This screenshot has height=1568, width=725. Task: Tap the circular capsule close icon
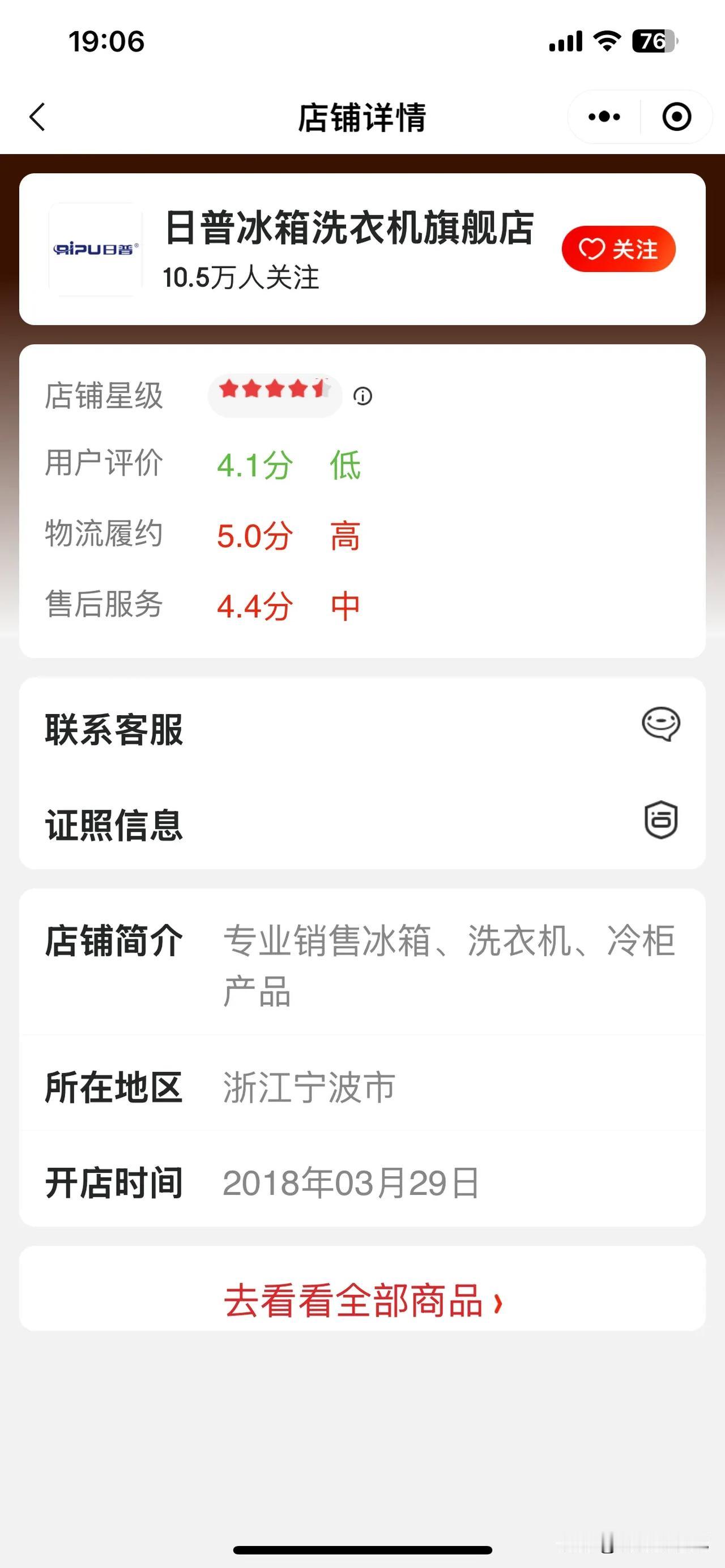coord(676,116)
